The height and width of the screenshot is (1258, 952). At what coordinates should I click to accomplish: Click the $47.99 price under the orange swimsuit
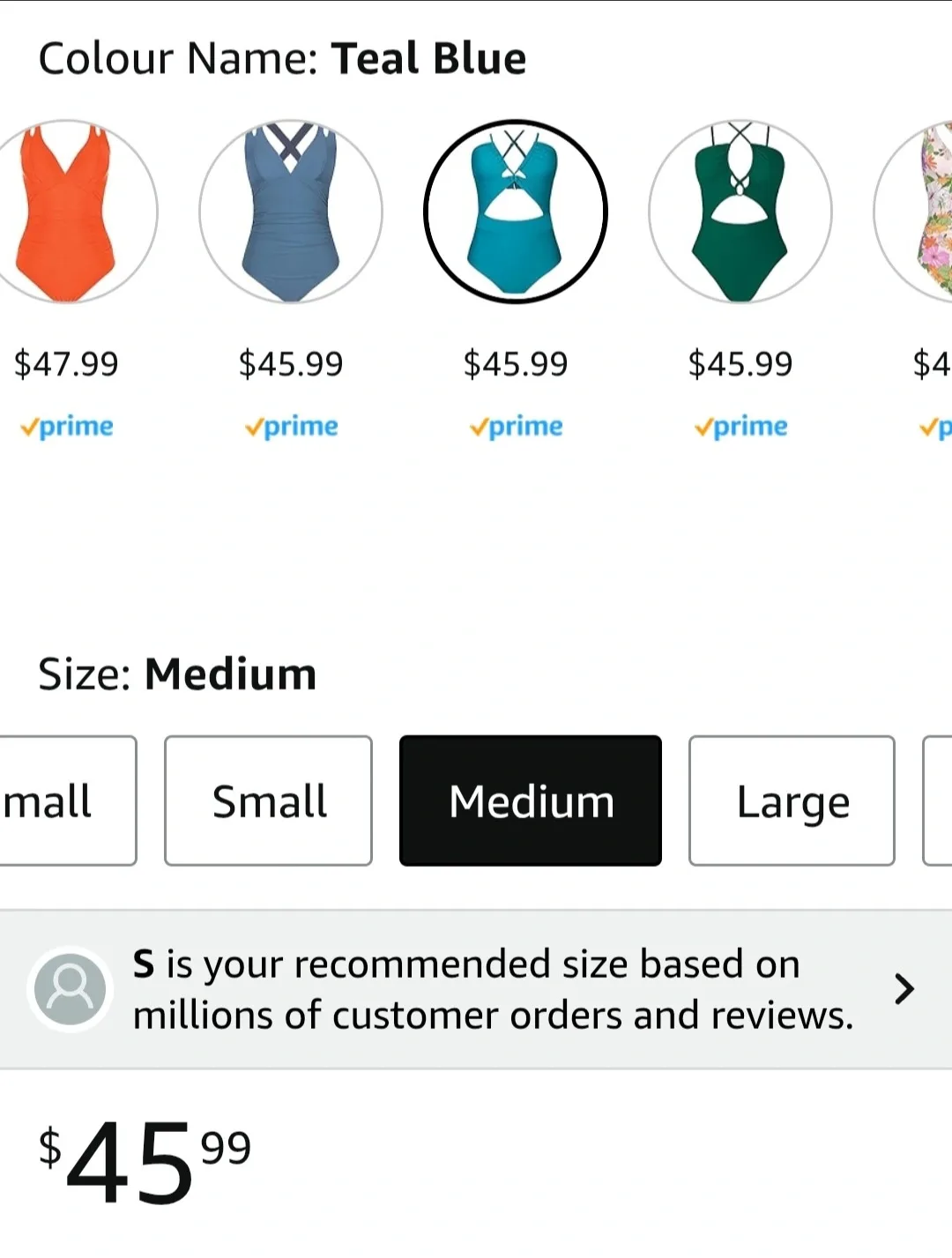66,363
